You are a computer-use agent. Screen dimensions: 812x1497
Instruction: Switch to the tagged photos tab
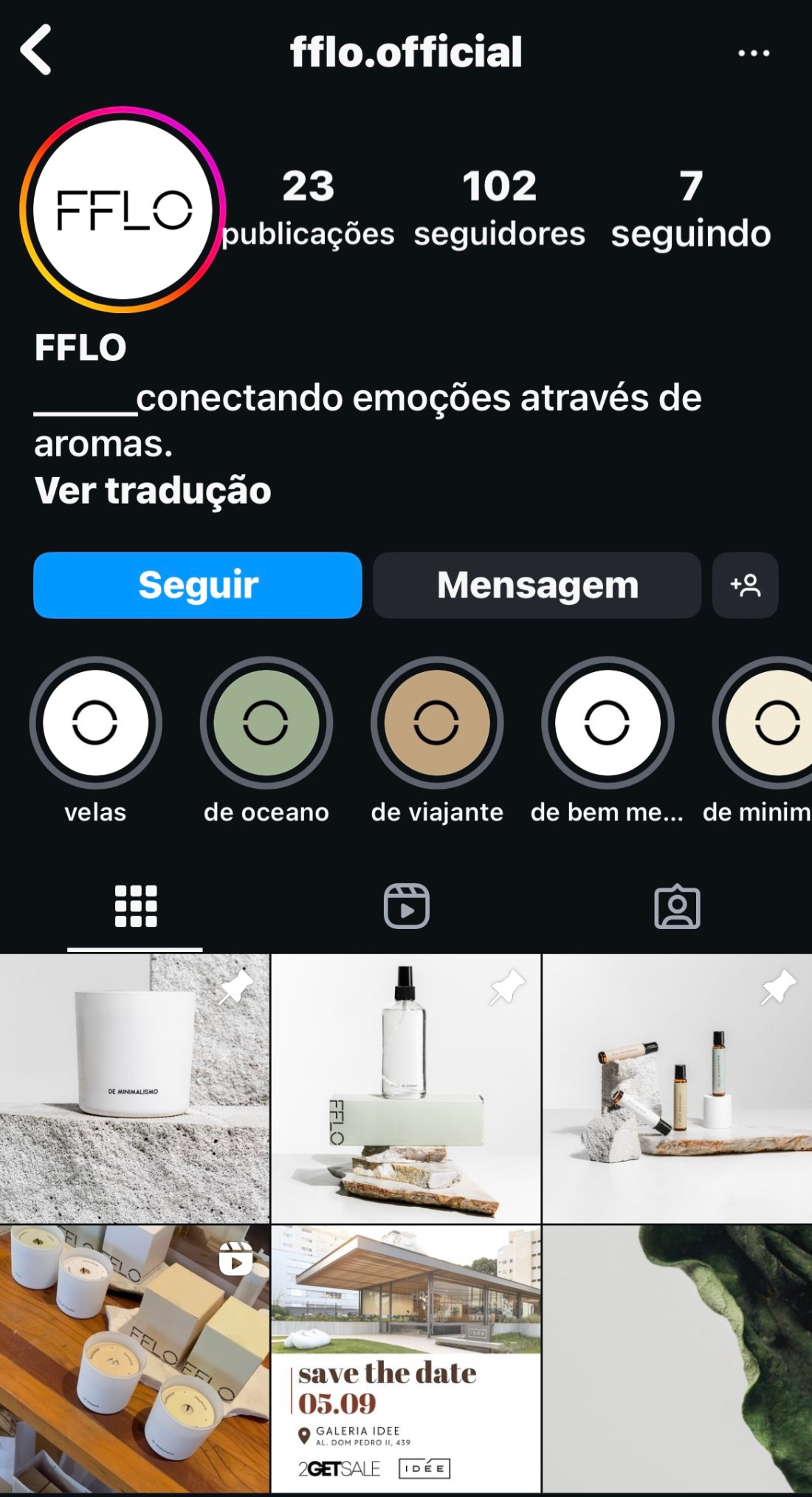click(x=677, y=906)
